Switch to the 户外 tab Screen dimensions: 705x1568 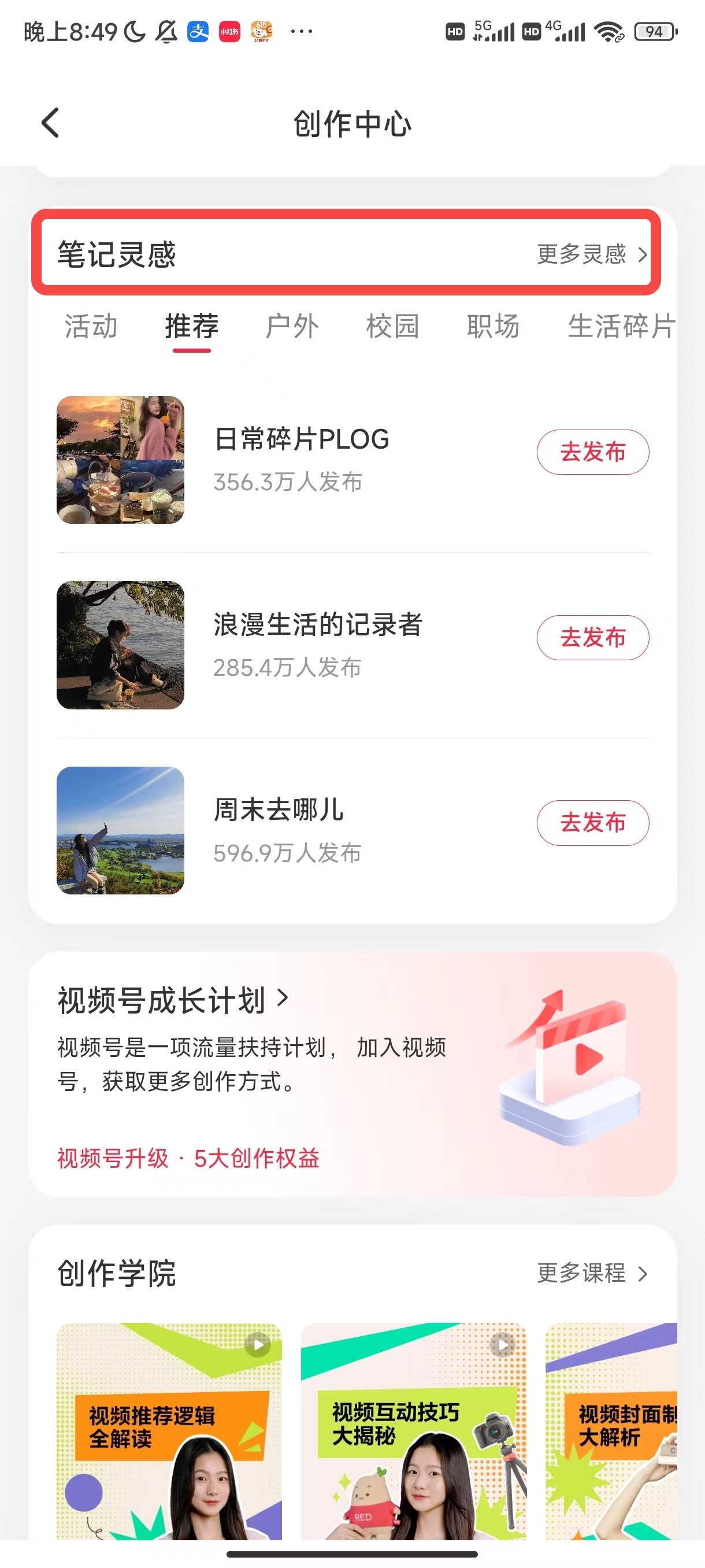pyautogui.click(x=292, y=326)
